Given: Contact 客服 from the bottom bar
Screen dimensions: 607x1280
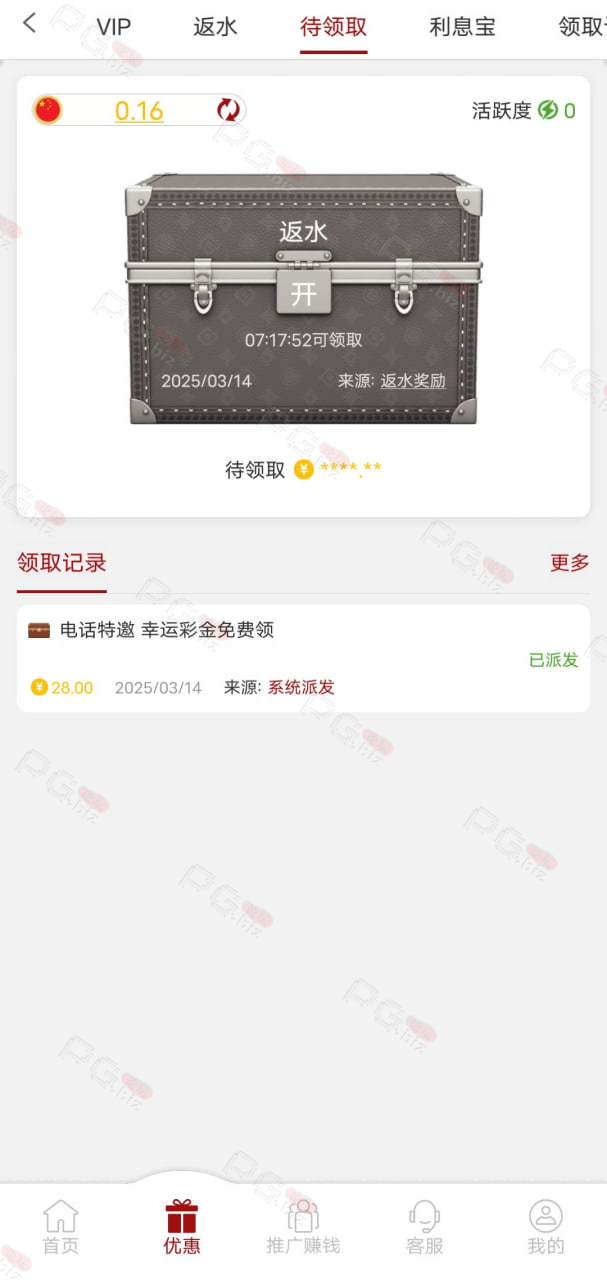Looking at the screenshot, I should tap(425, 1227).
